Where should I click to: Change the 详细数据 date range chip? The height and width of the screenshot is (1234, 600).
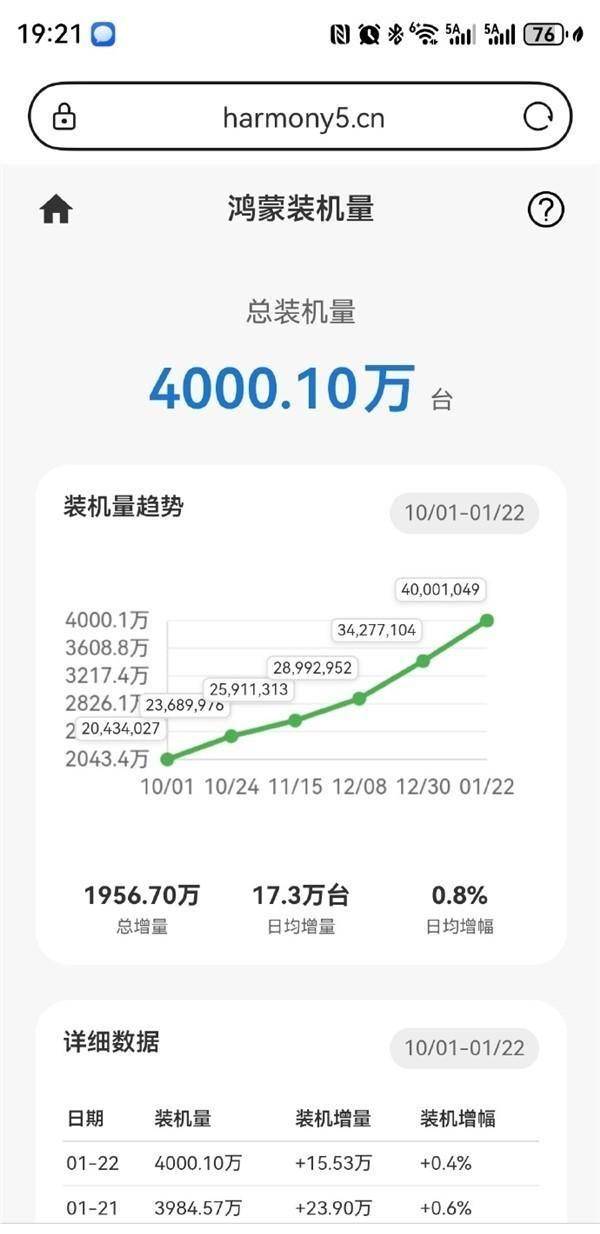pos(464,1048)
